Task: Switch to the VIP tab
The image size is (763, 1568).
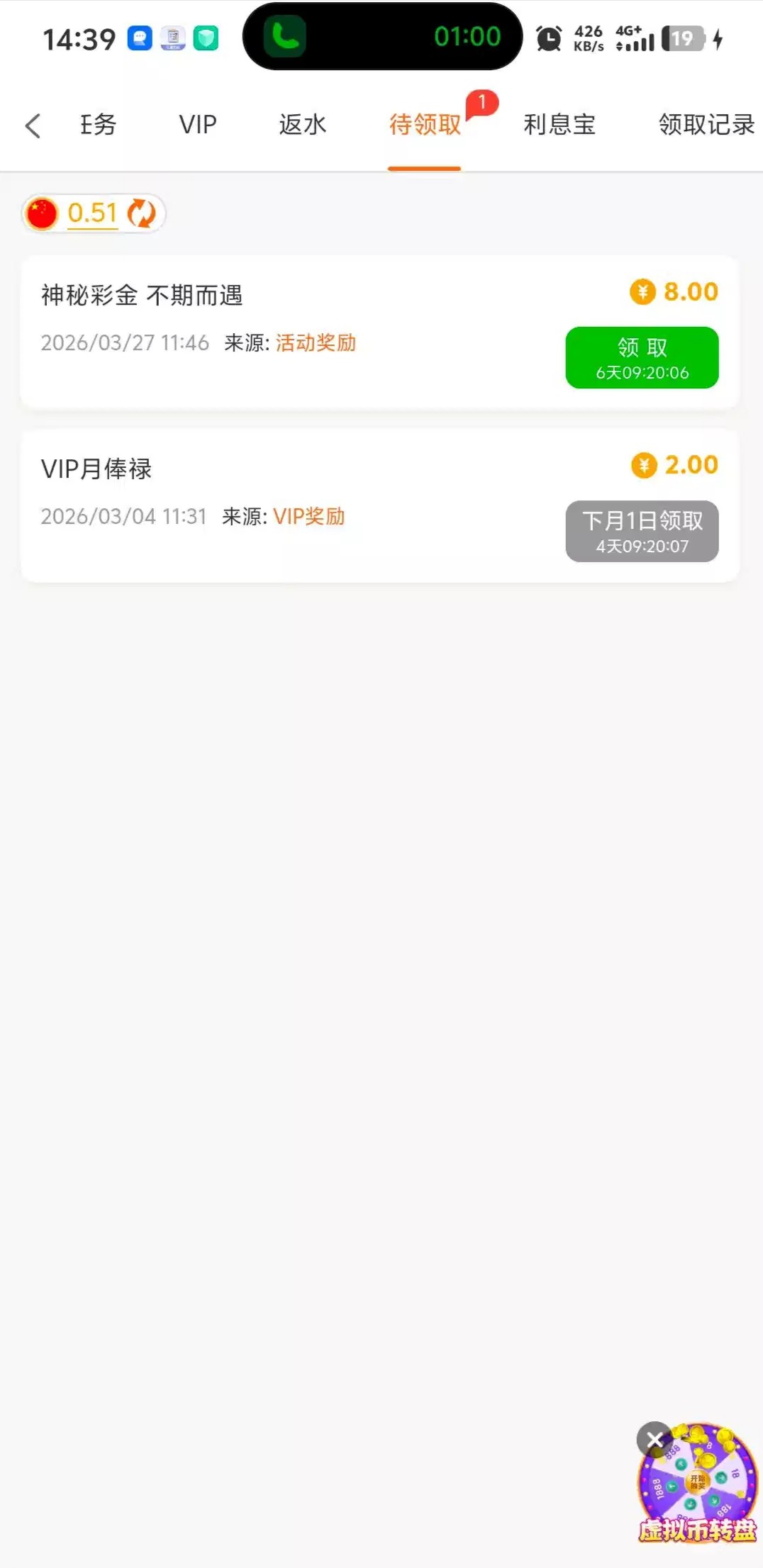Action: coord(197,125)
